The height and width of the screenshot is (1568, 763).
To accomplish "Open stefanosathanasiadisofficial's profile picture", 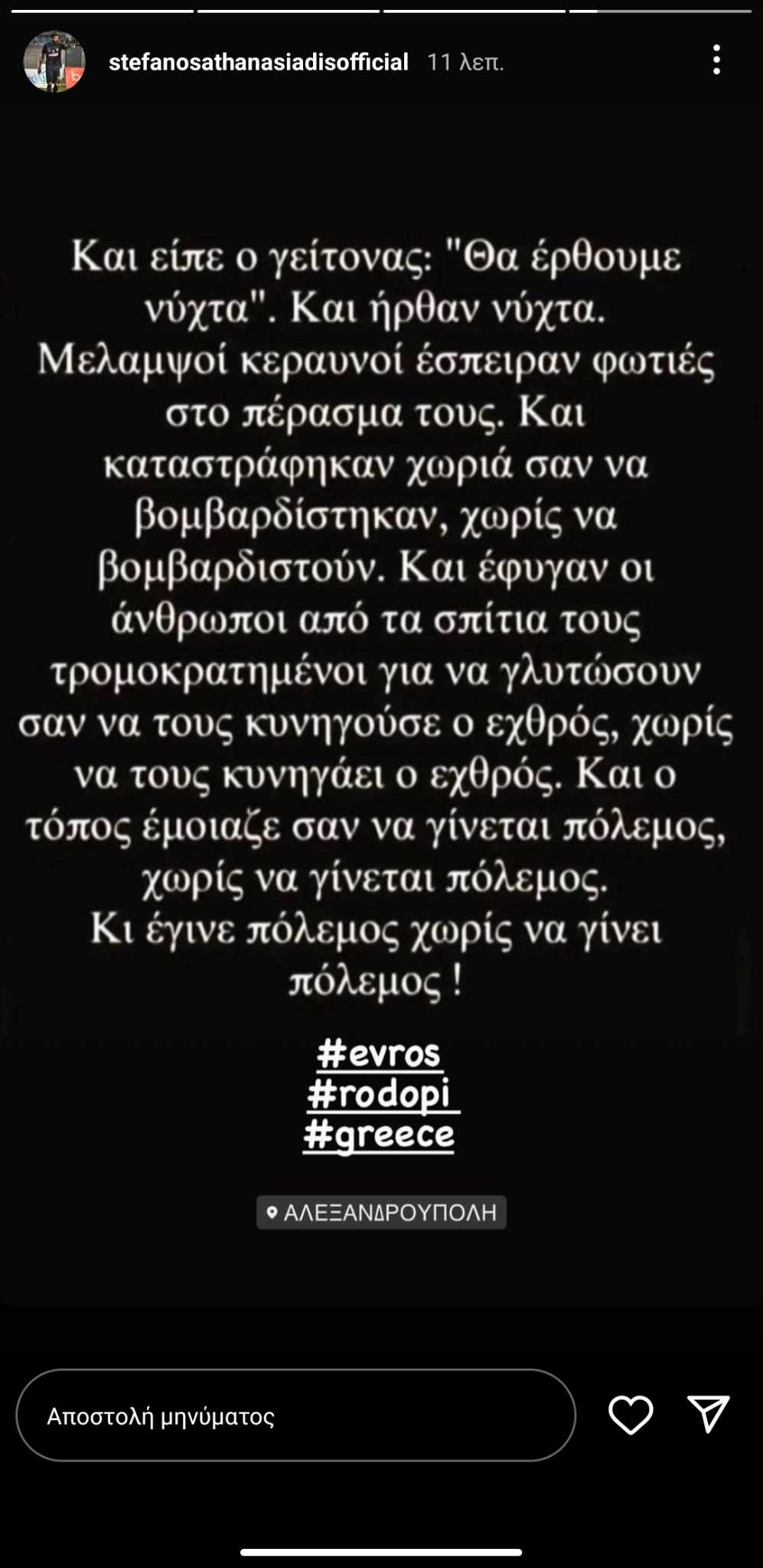I will click(x=54, y=61).
